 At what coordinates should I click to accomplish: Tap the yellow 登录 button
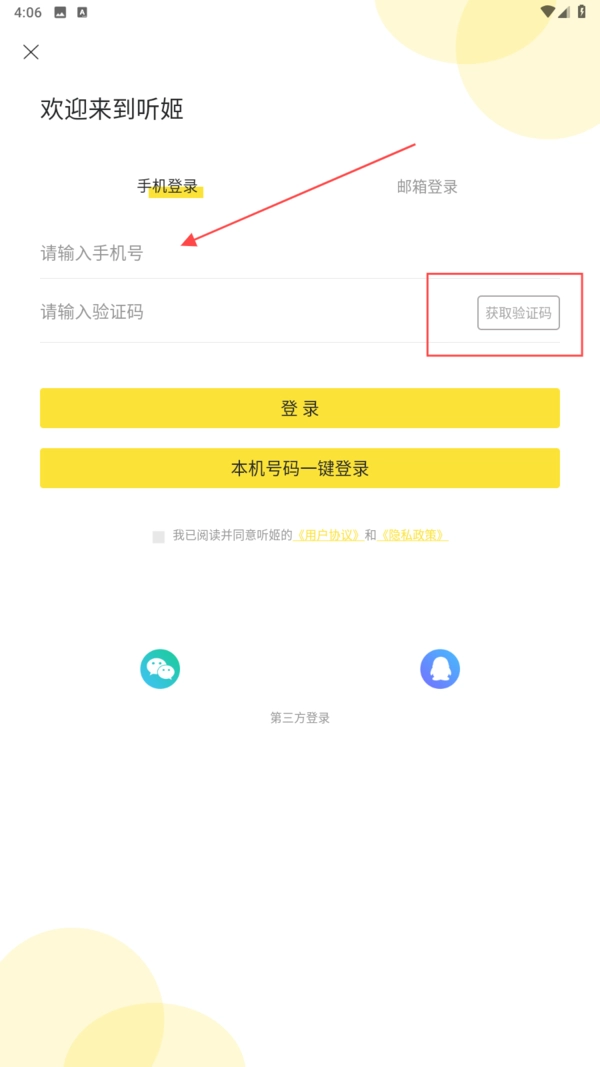pyautogui.click(x=300, y=408)
